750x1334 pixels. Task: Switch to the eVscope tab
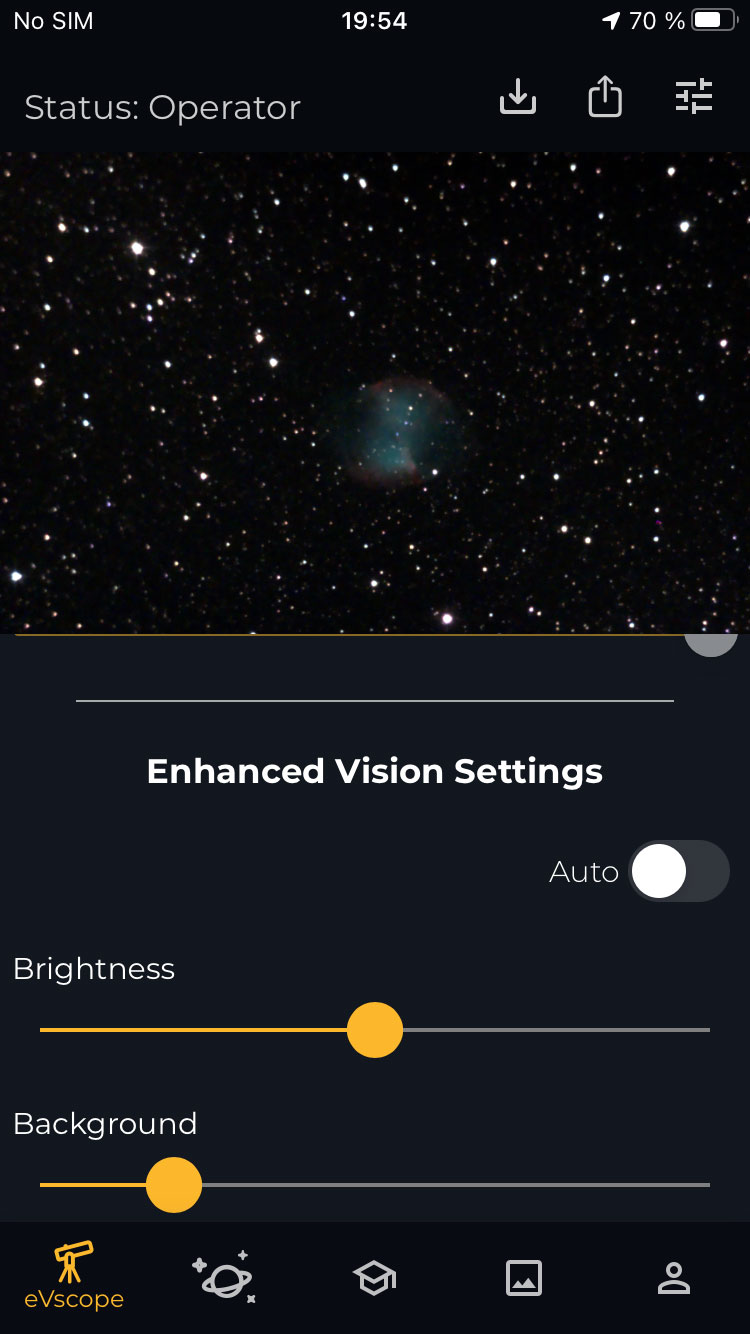tap(74, 1276)
